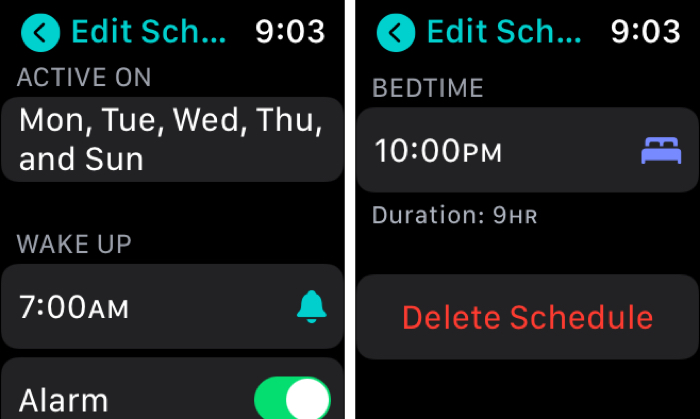The height and width of the screenshot is (419, 700).
Task: Turn off the Alarm switch
Action: click(x=291, y=398)
